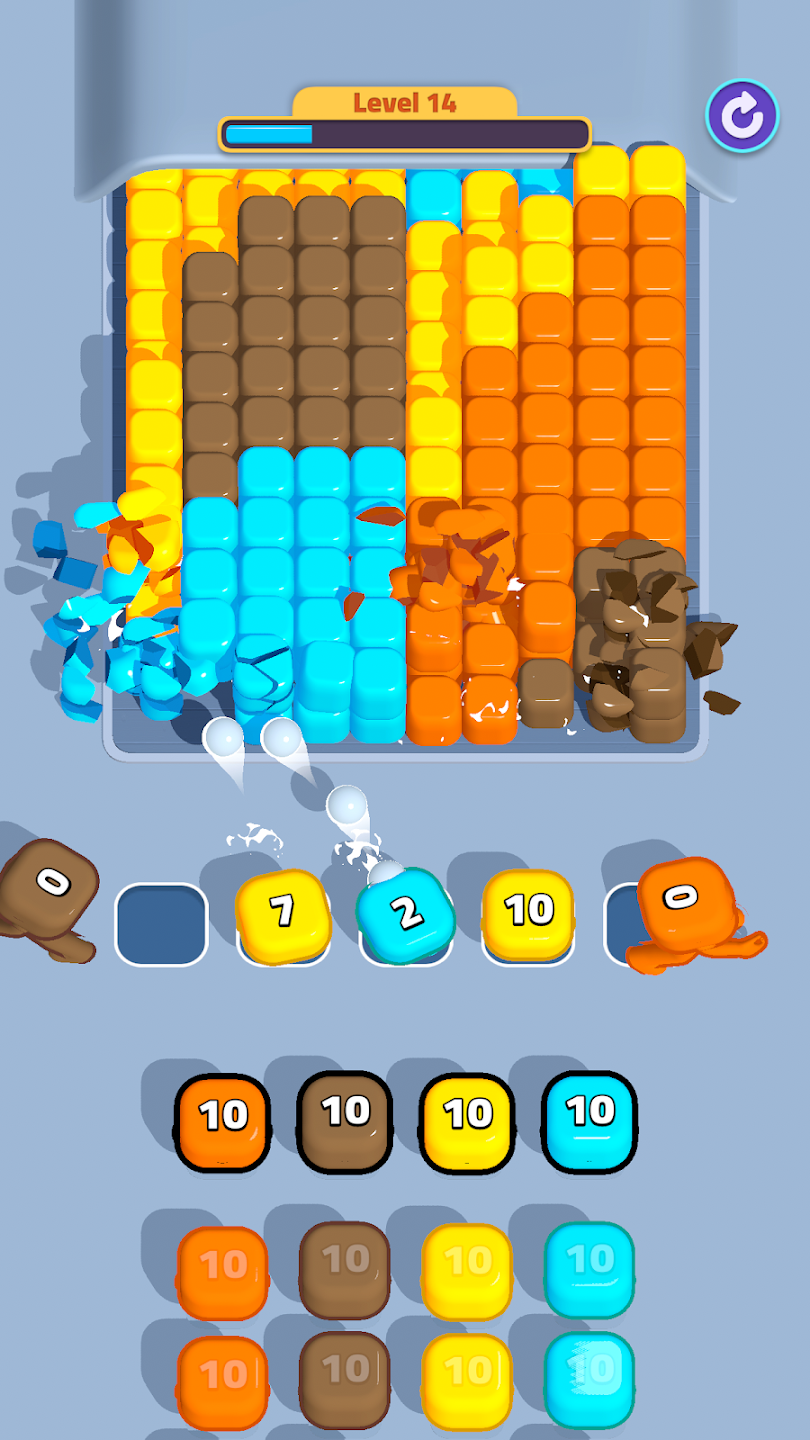
Task: Restart the level with the reload icon
Action: [742, 116]
